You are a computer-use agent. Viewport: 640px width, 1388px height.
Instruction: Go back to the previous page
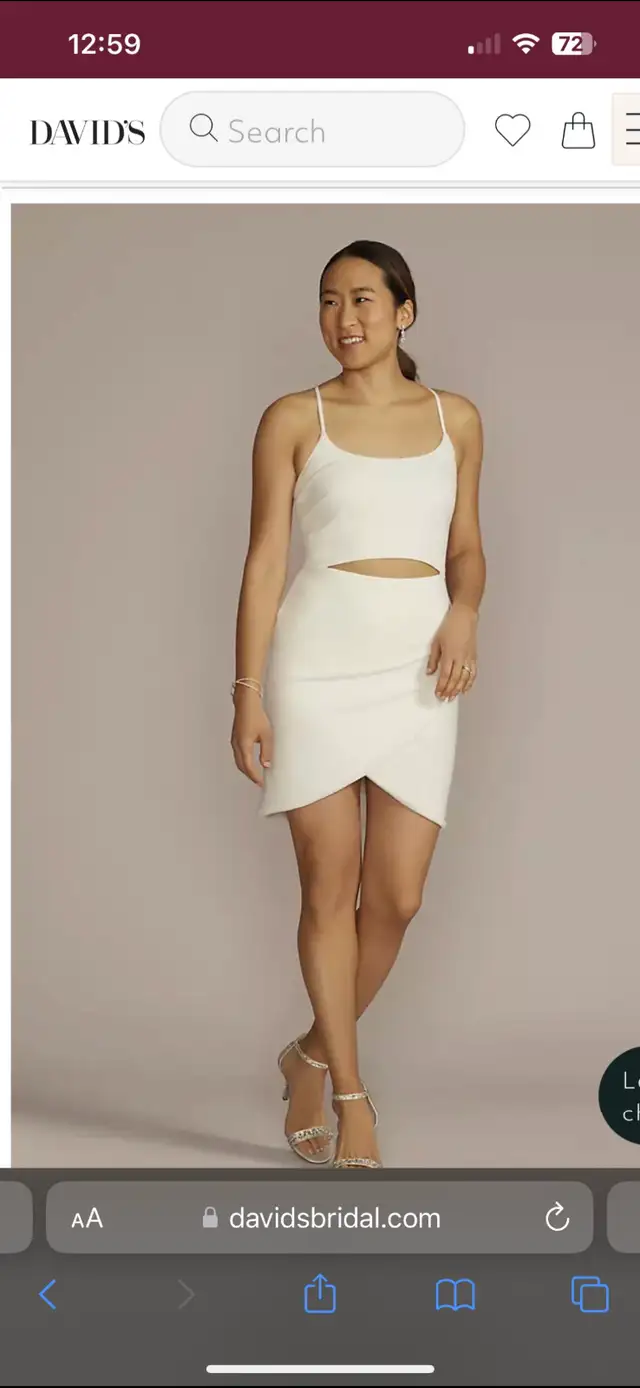(x=47, y=1295)
